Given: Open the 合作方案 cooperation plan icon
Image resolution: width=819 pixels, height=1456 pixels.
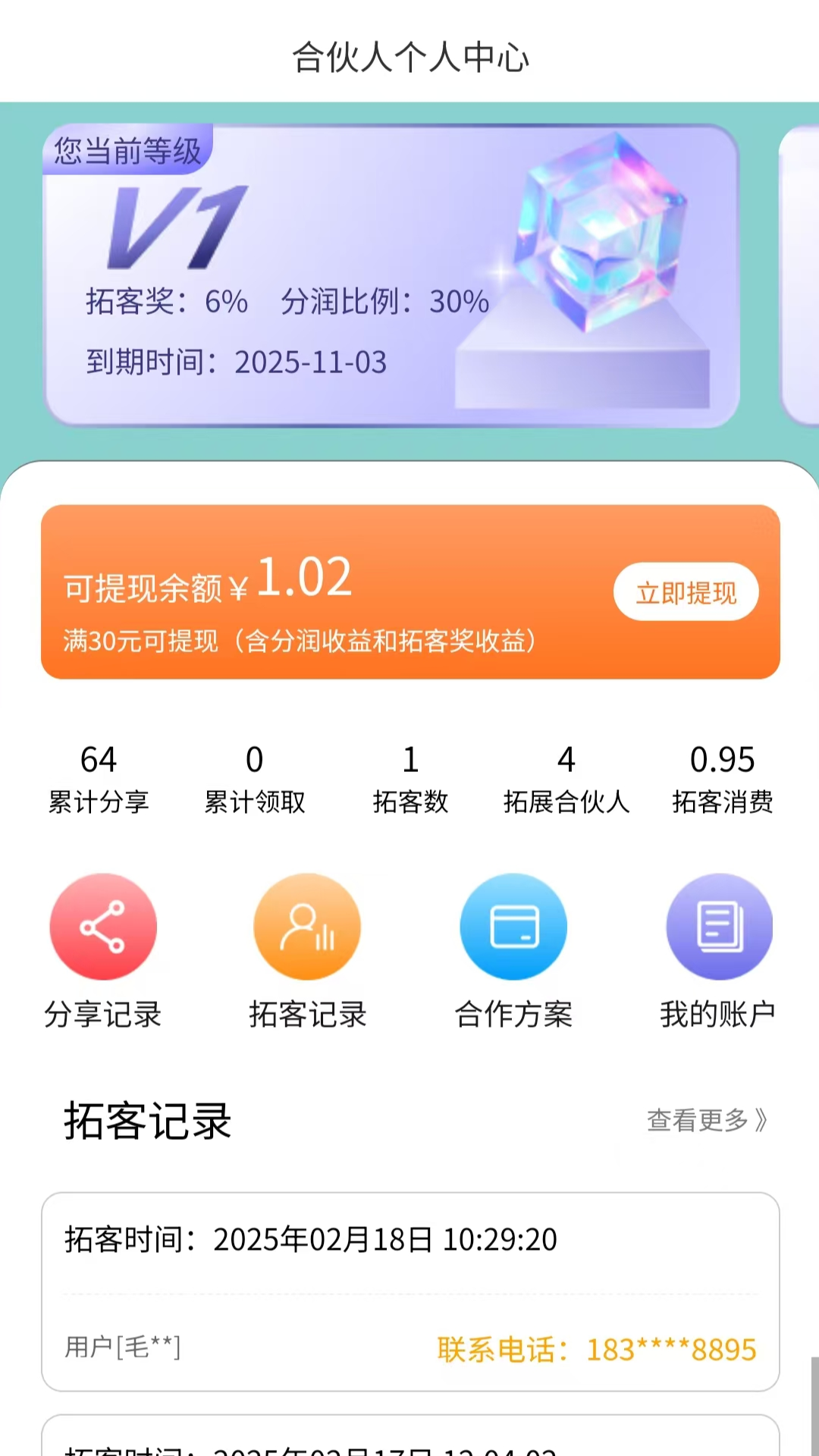Looking at the screenshot, I should [x=513, y=926].
